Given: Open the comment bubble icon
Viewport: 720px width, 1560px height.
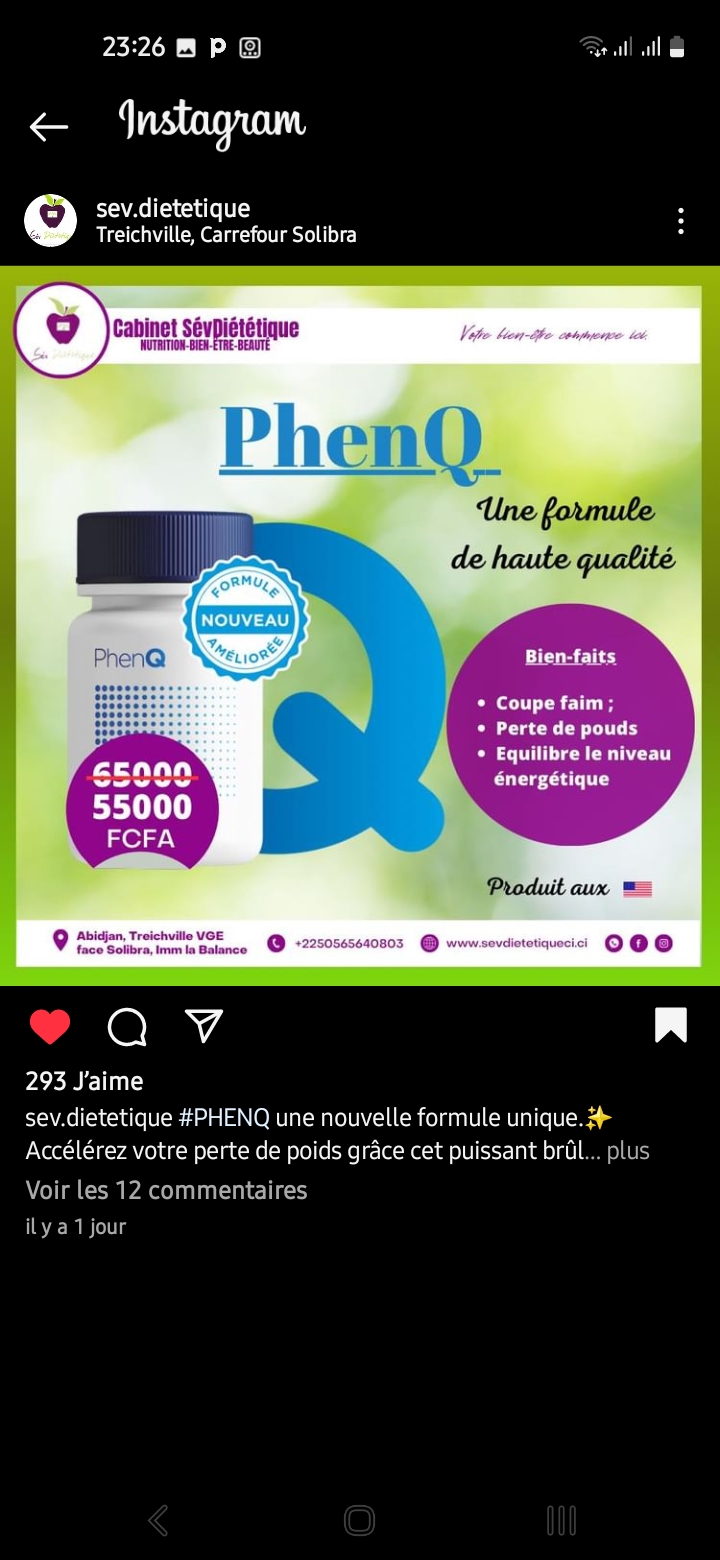Looking at the screenshot, I should pos(127,1026).
